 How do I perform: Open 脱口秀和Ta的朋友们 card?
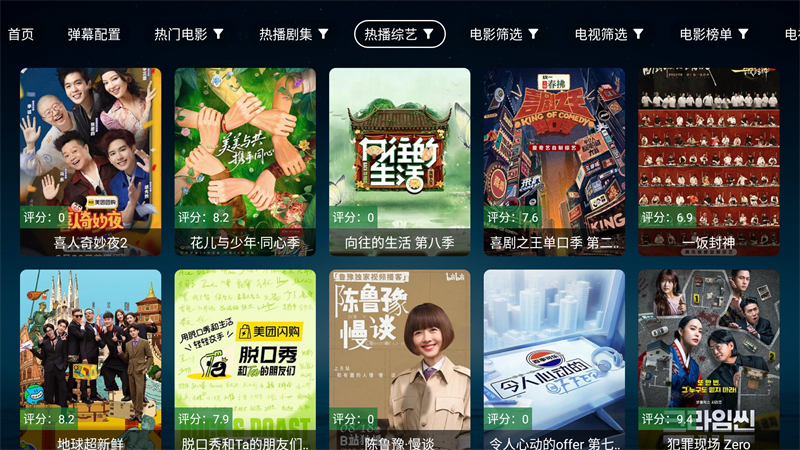coord(245,360)
